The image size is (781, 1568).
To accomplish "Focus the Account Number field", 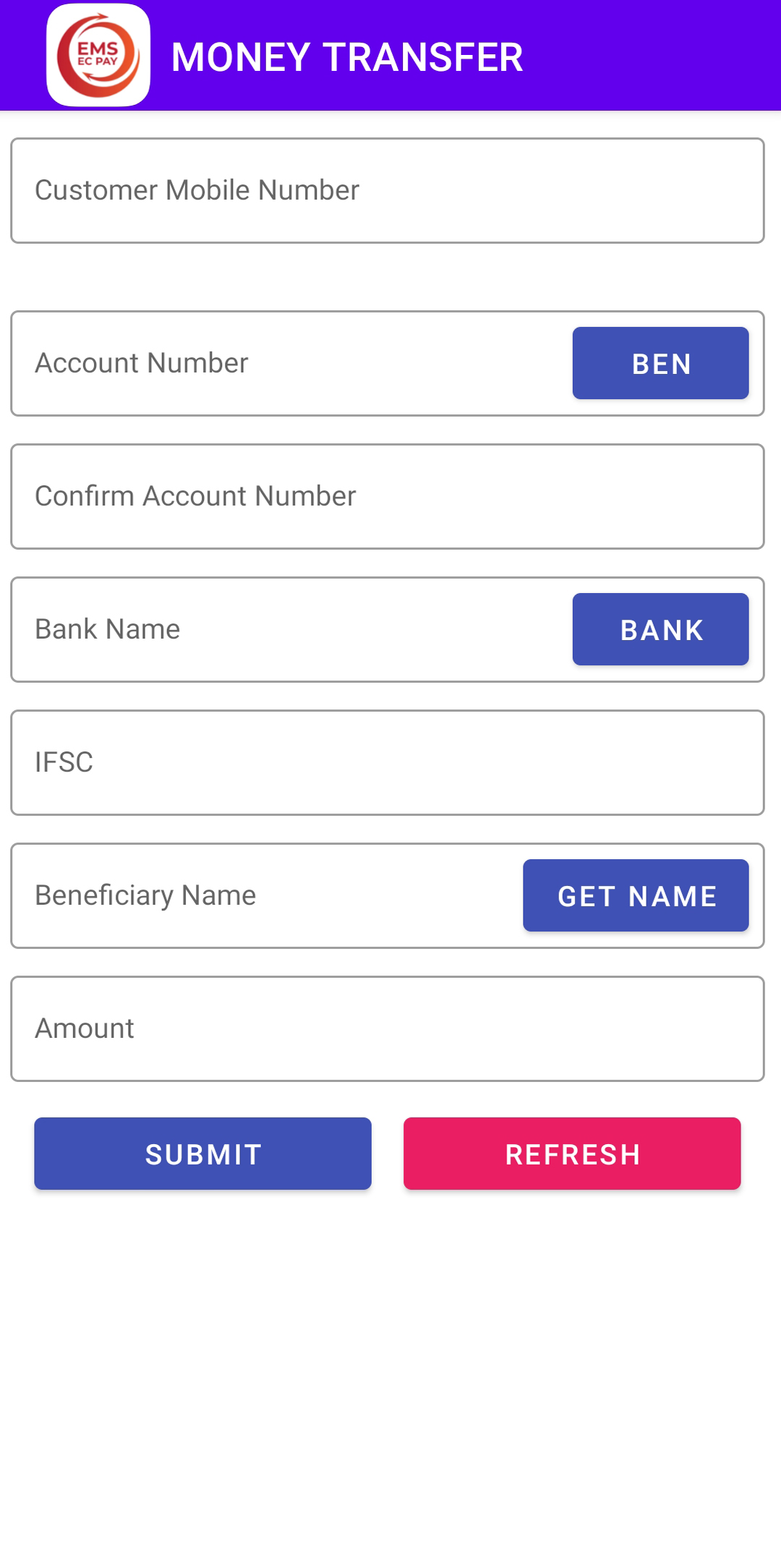I will click(x=289, y=363).
